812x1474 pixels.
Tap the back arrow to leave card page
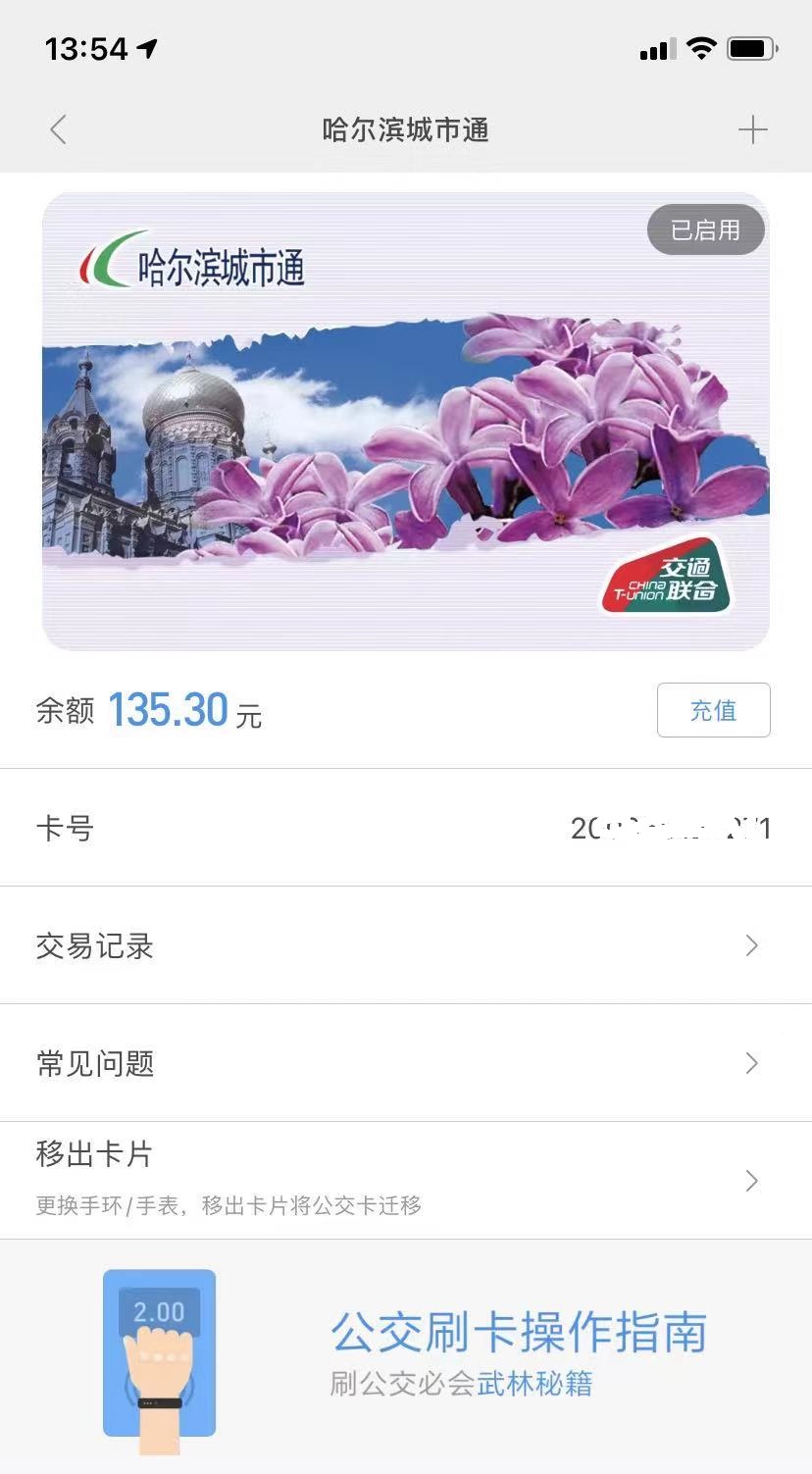(x=58, y=128)
